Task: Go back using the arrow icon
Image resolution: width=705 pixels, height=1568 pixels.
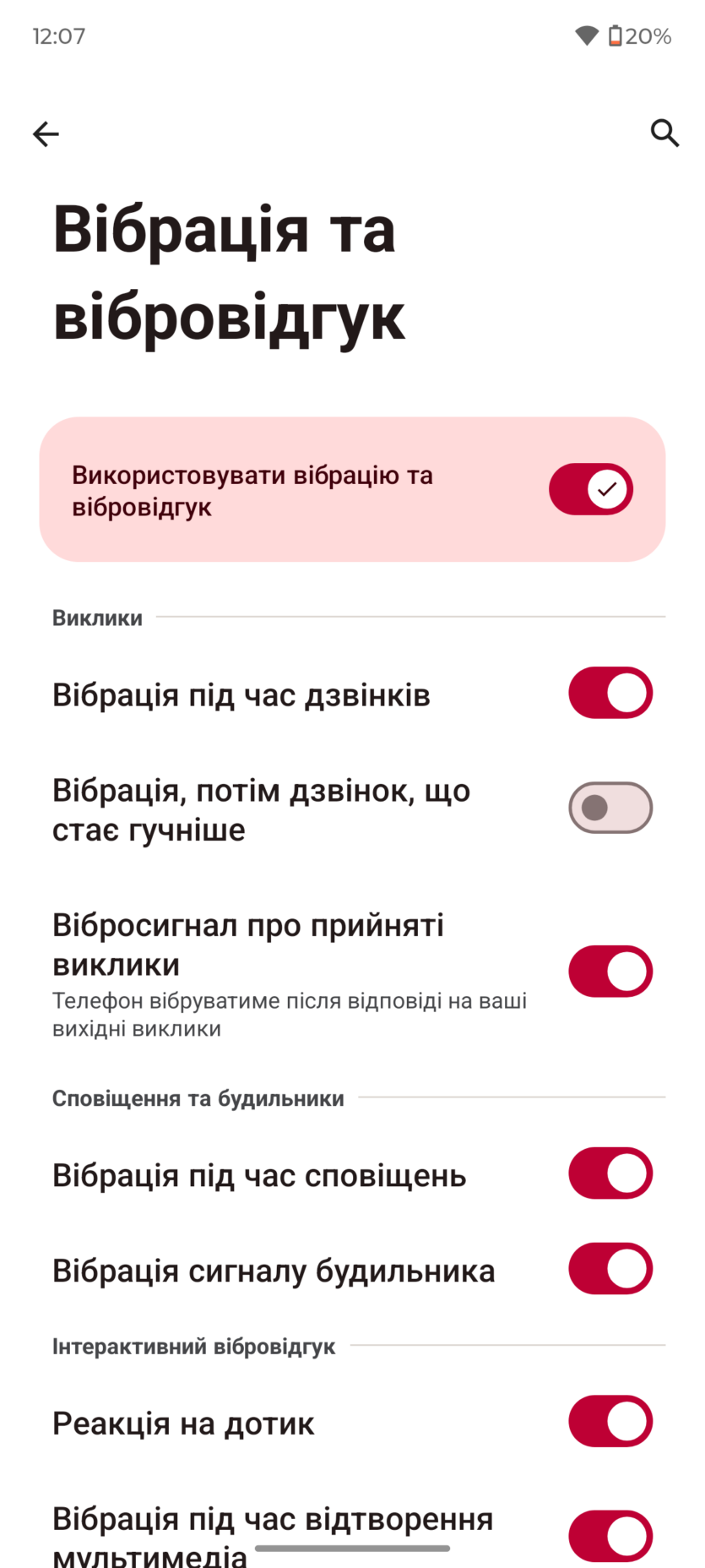Action: tap(46, 133)
